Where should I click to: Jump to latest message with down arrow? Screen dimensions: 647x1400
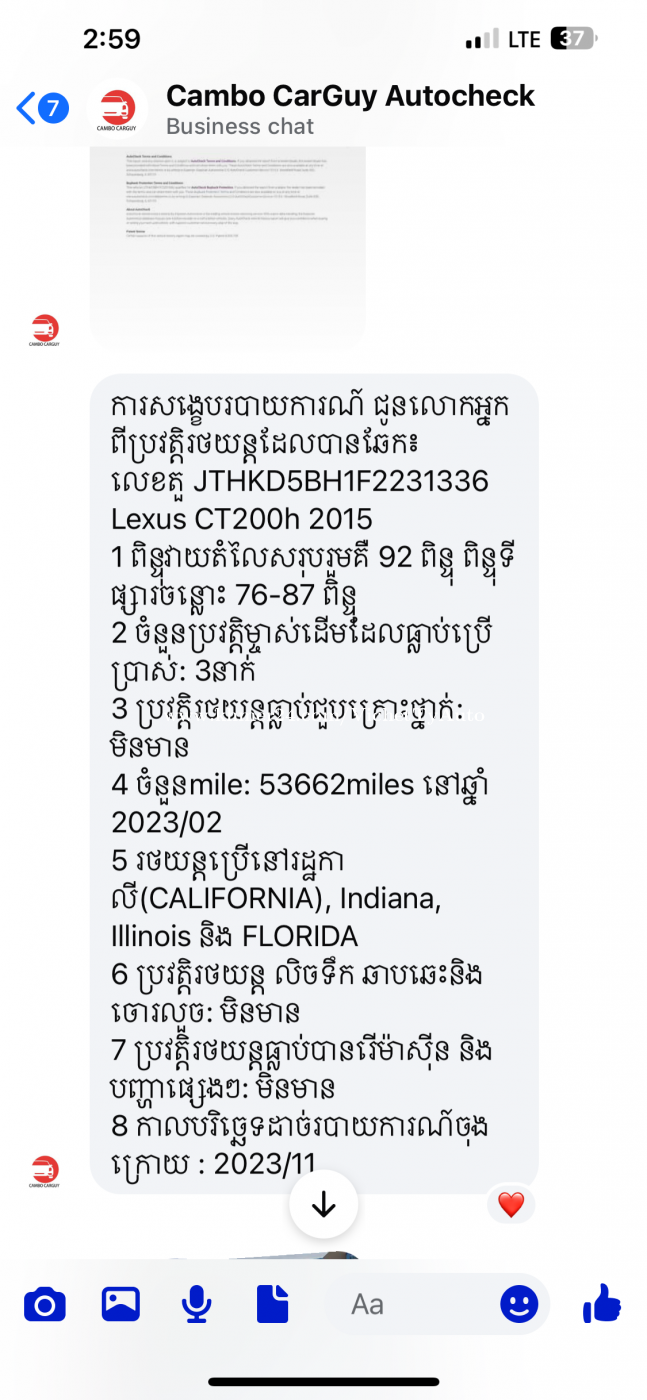(324, 1205)
